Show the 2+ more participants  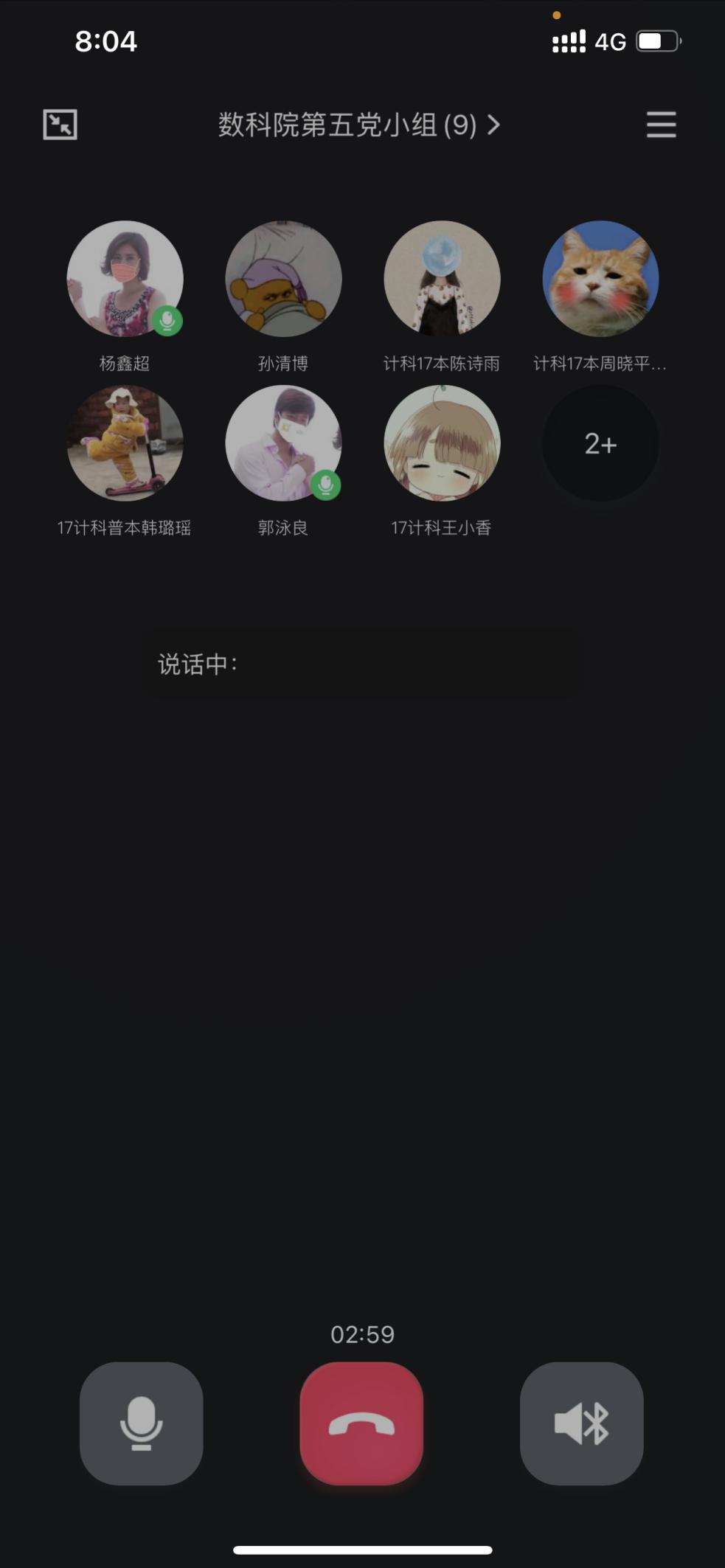tap(600, 443)
